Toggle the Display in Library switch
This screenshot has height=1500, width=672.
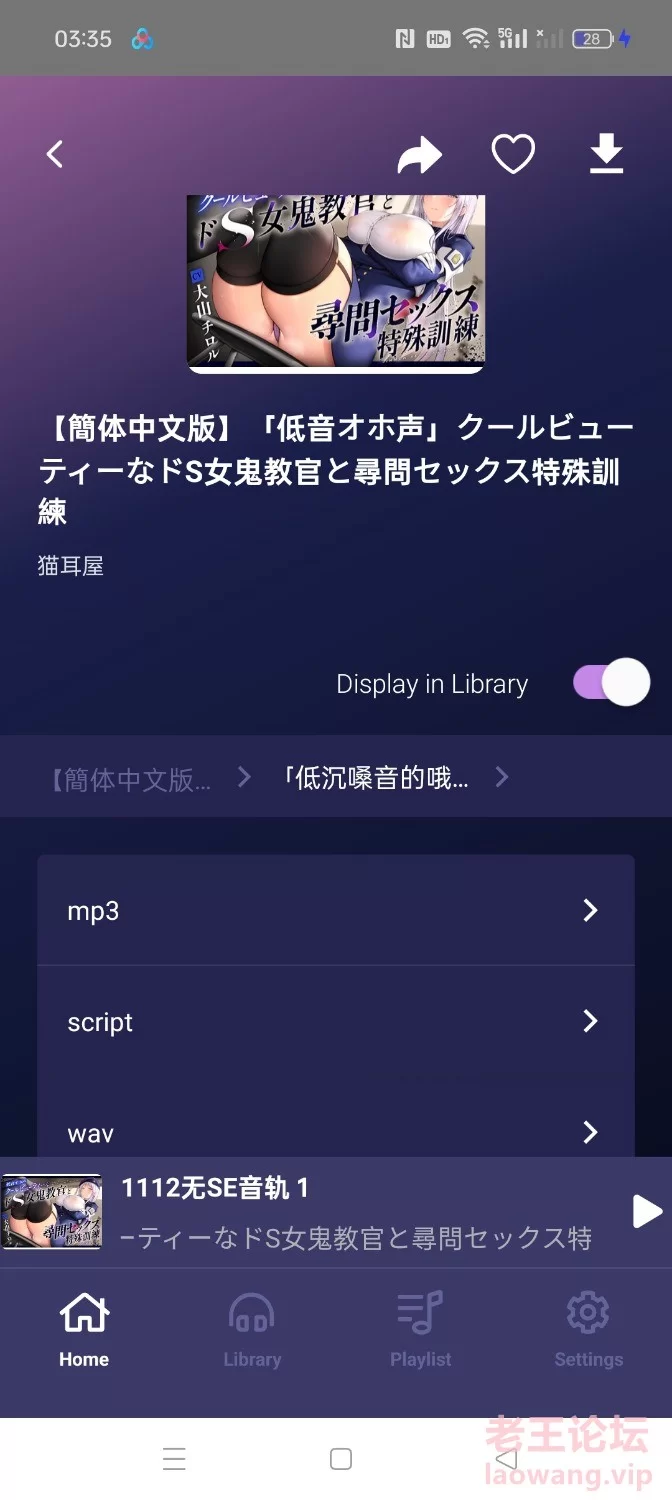611,683
